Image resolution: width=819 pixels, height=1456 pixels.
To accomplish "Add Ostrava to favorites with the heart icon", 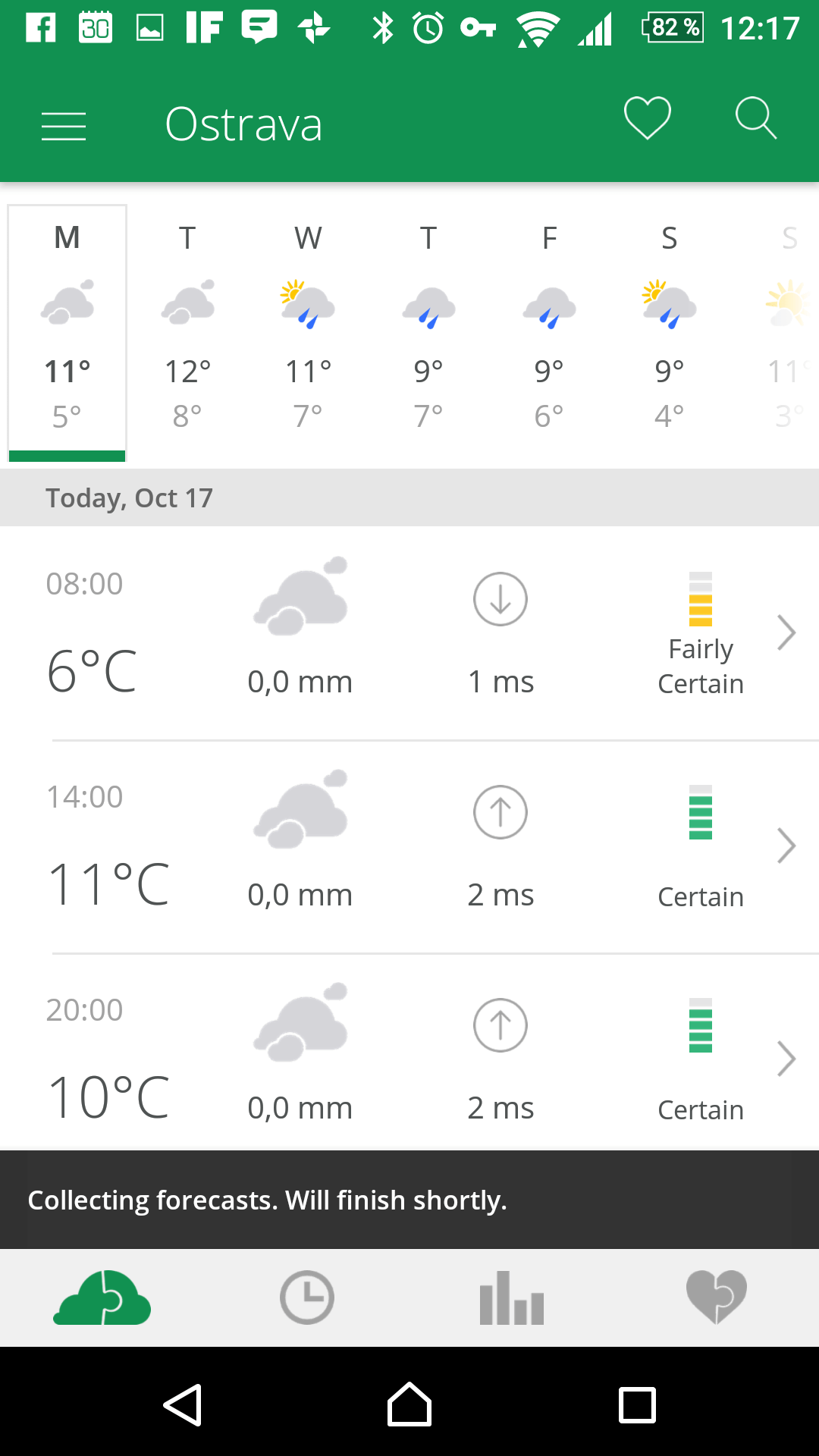I will point(647,118).
